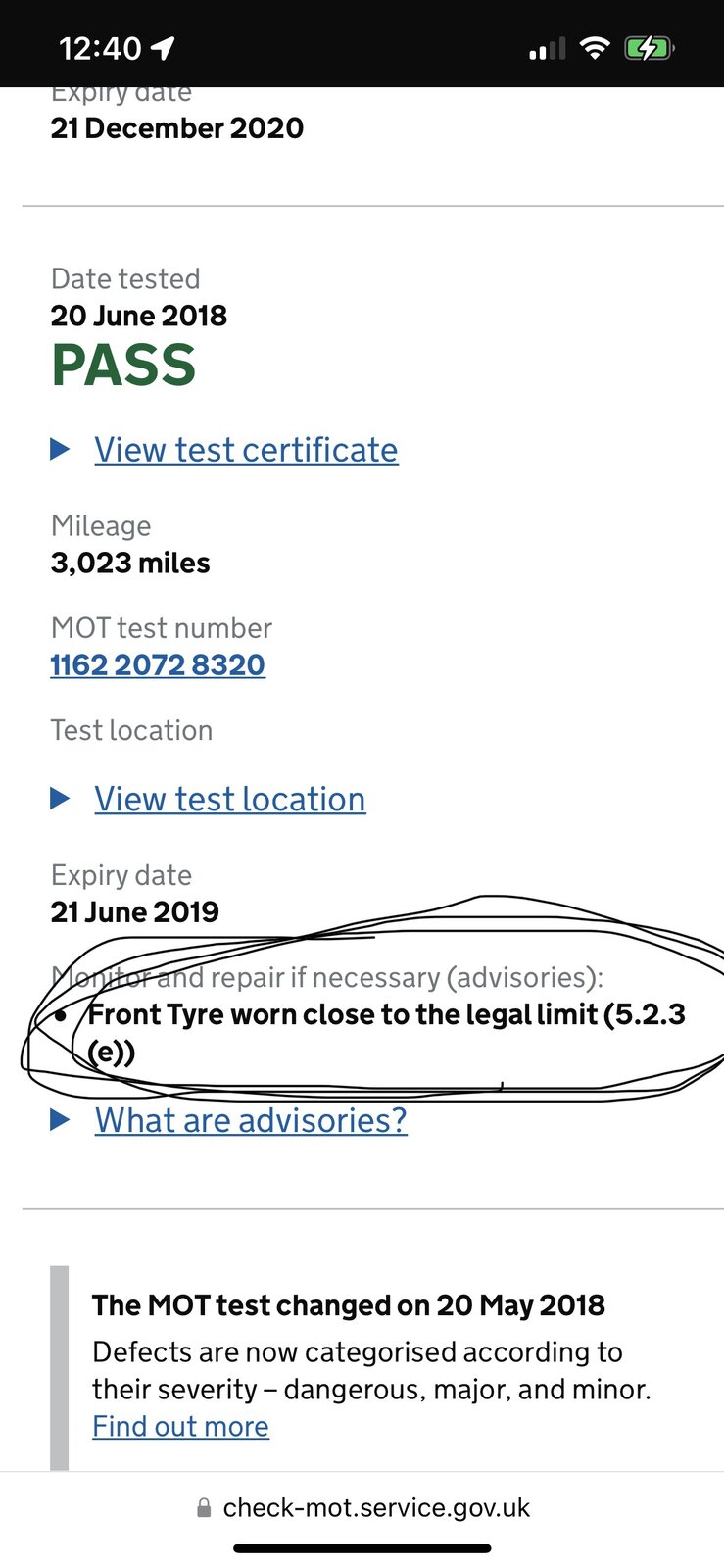Expand View test certificate
The height and width of the screenshot is (1568, 724).
point(245,450)
